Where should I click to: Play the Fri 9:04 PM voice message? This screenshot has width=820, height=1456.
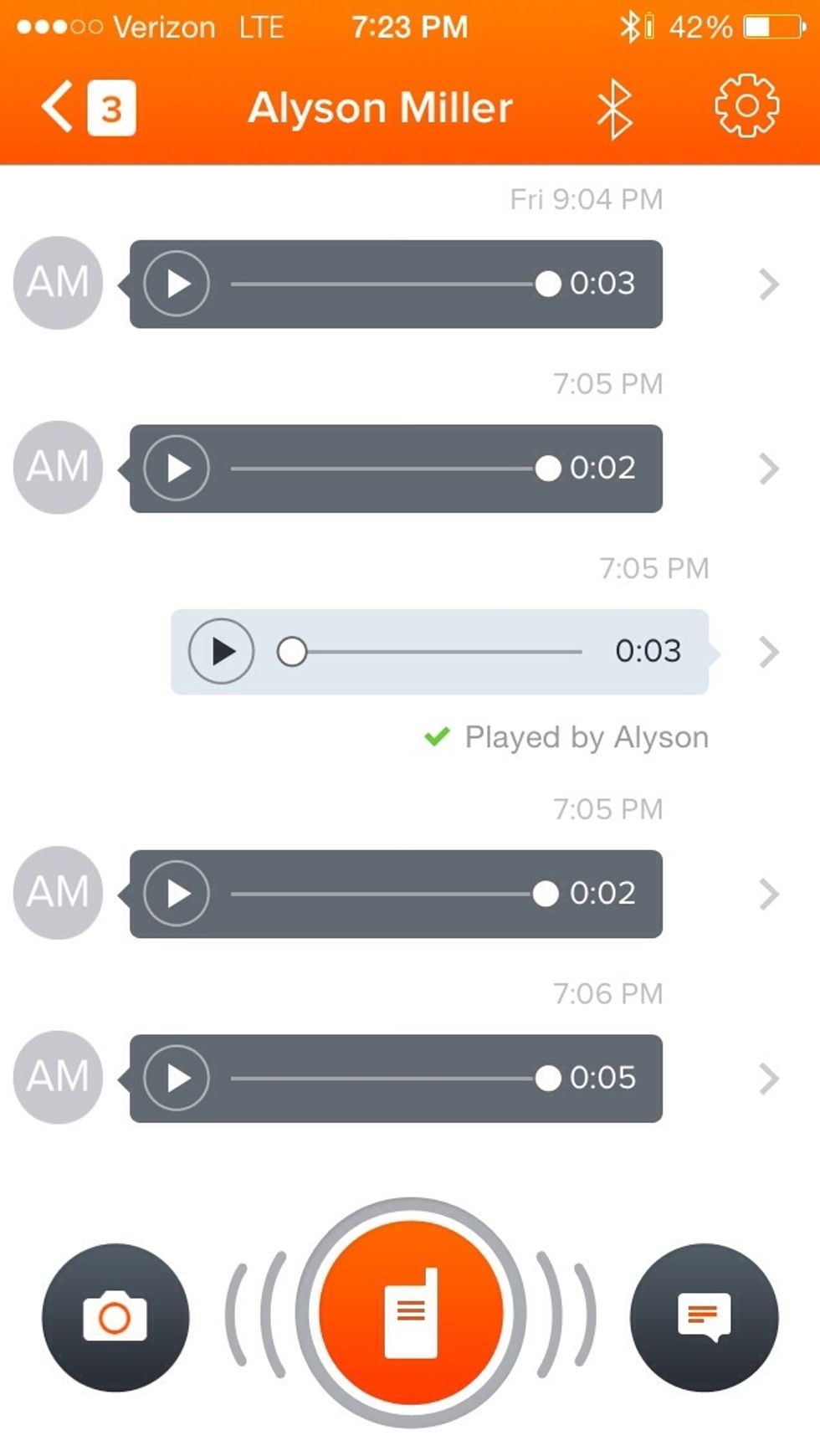(x=177, y=284)
